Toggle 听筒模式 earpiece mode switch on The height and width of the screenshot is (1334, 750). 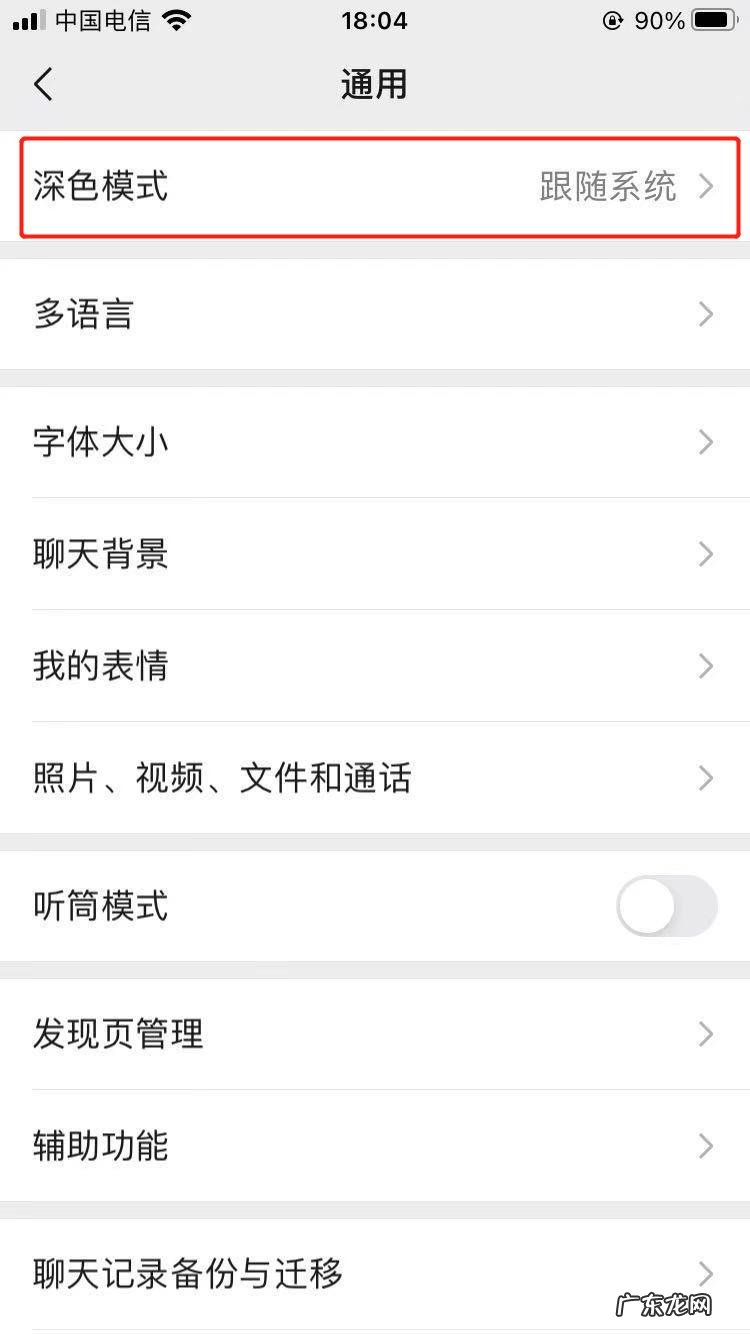pos(666,906)
